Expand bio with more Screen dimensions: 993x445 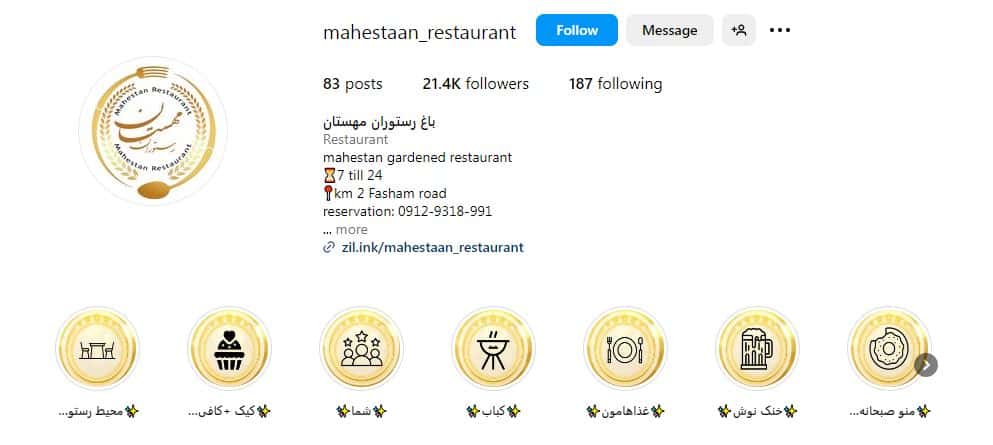[345, 229]
